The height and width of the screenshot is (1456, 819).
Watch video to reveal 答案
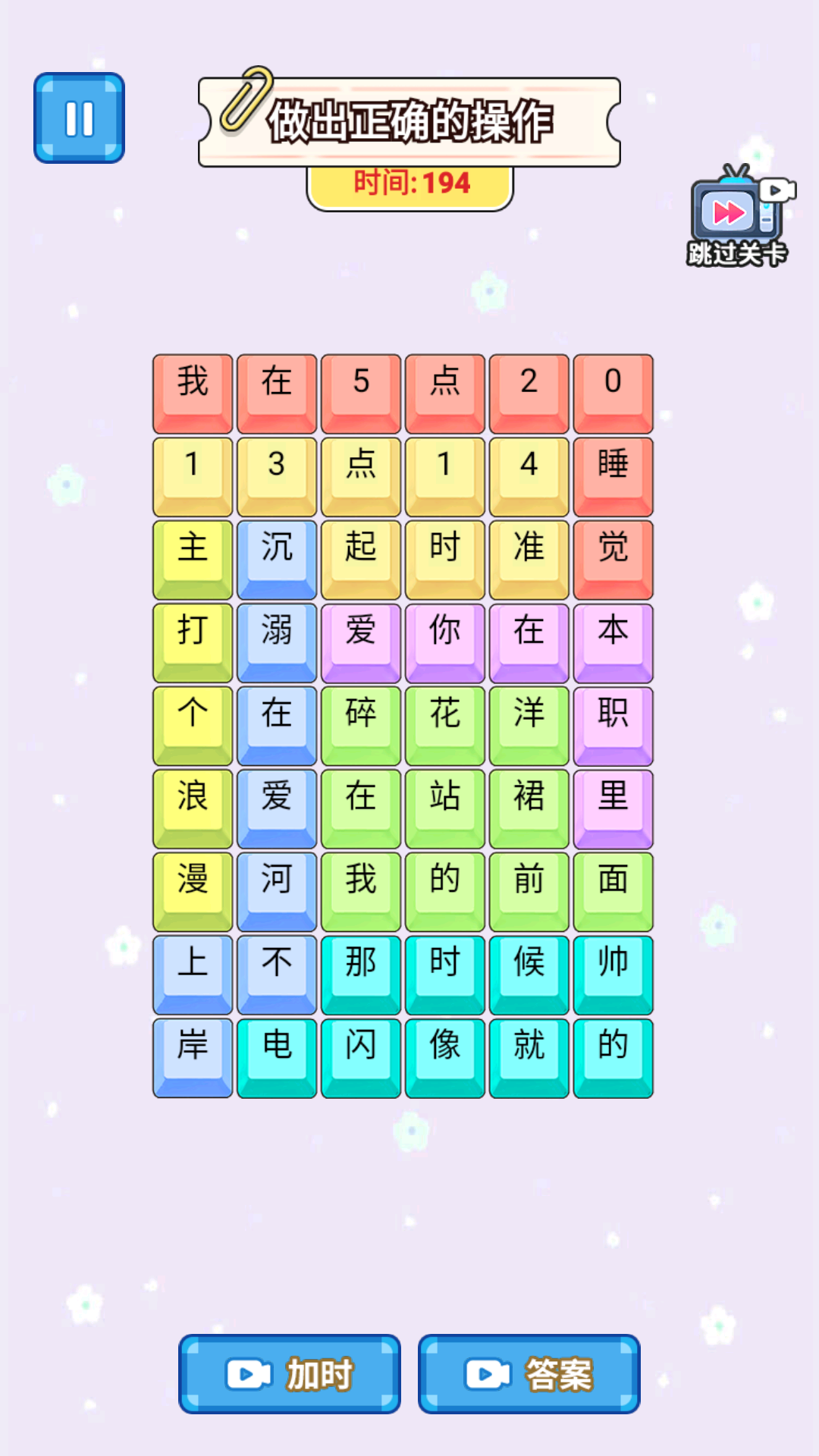point(529,1374)
